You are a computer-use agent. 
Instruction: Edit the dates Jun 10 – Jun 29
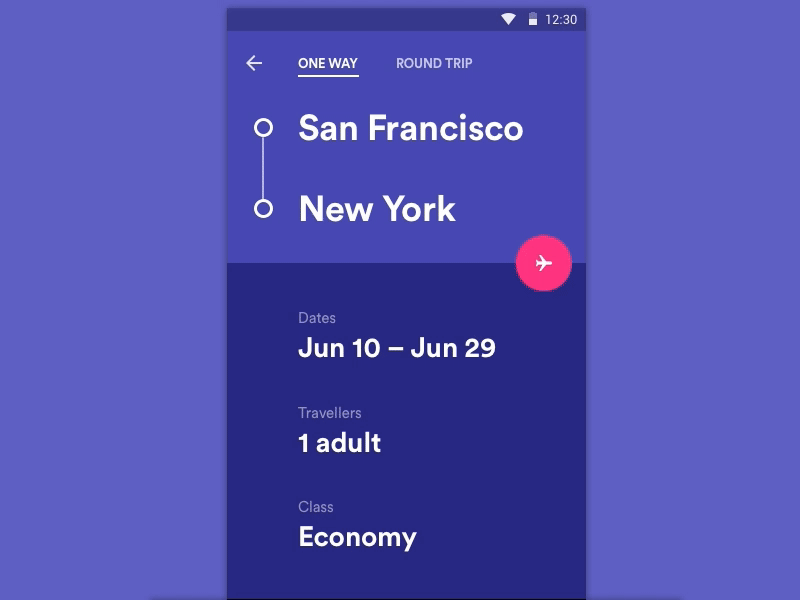pyautogui.click(x=396, y=348)
